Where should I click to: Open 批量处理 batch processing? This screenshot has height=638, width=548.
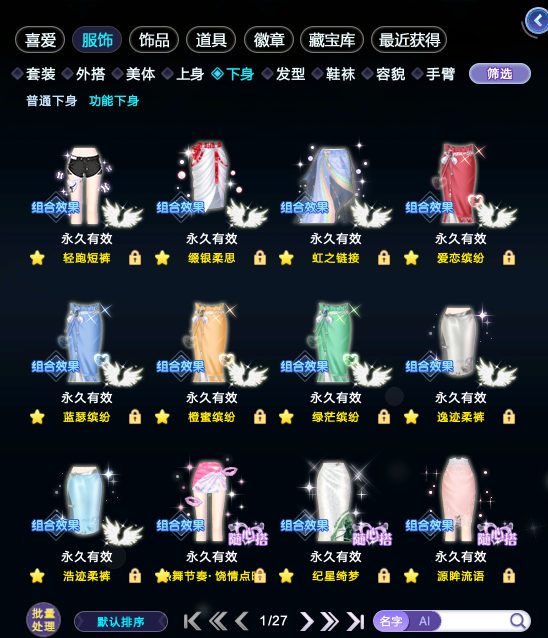click(43, 619)
